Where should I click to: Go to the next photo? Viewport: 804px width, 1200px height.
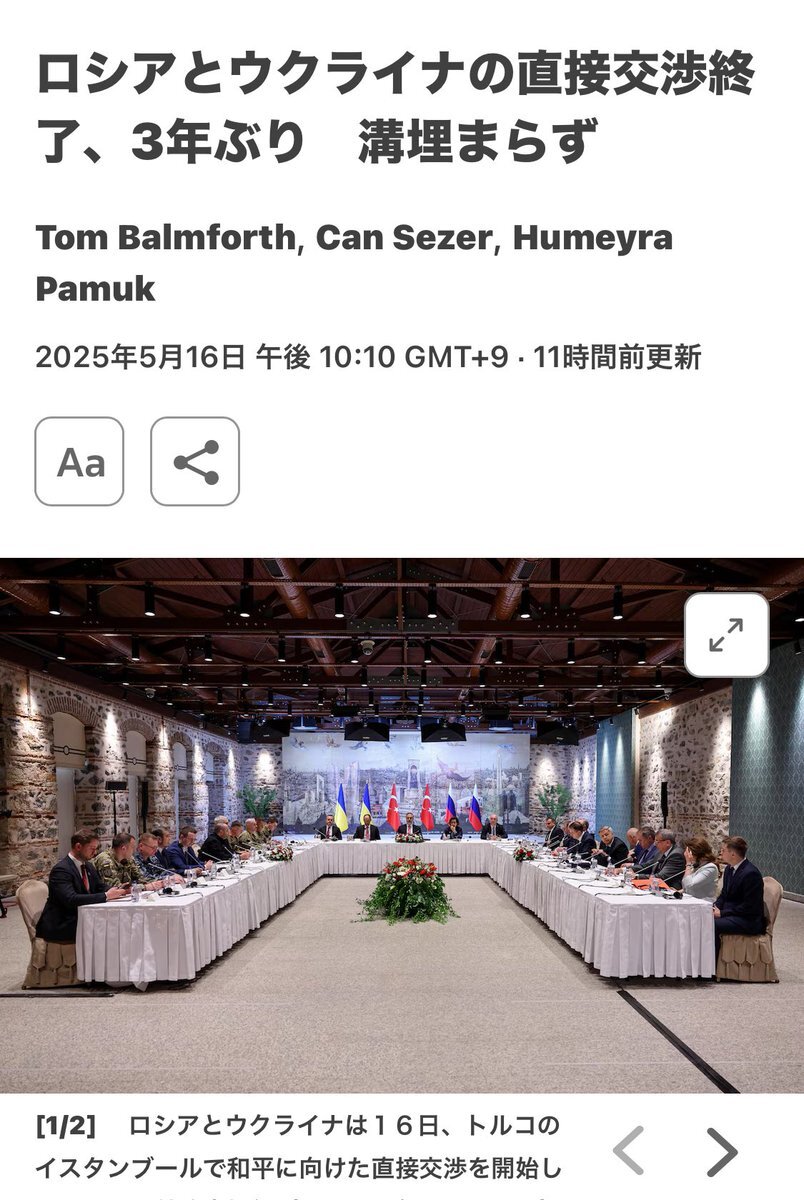pyautogui.click(x=722, y=1151)
